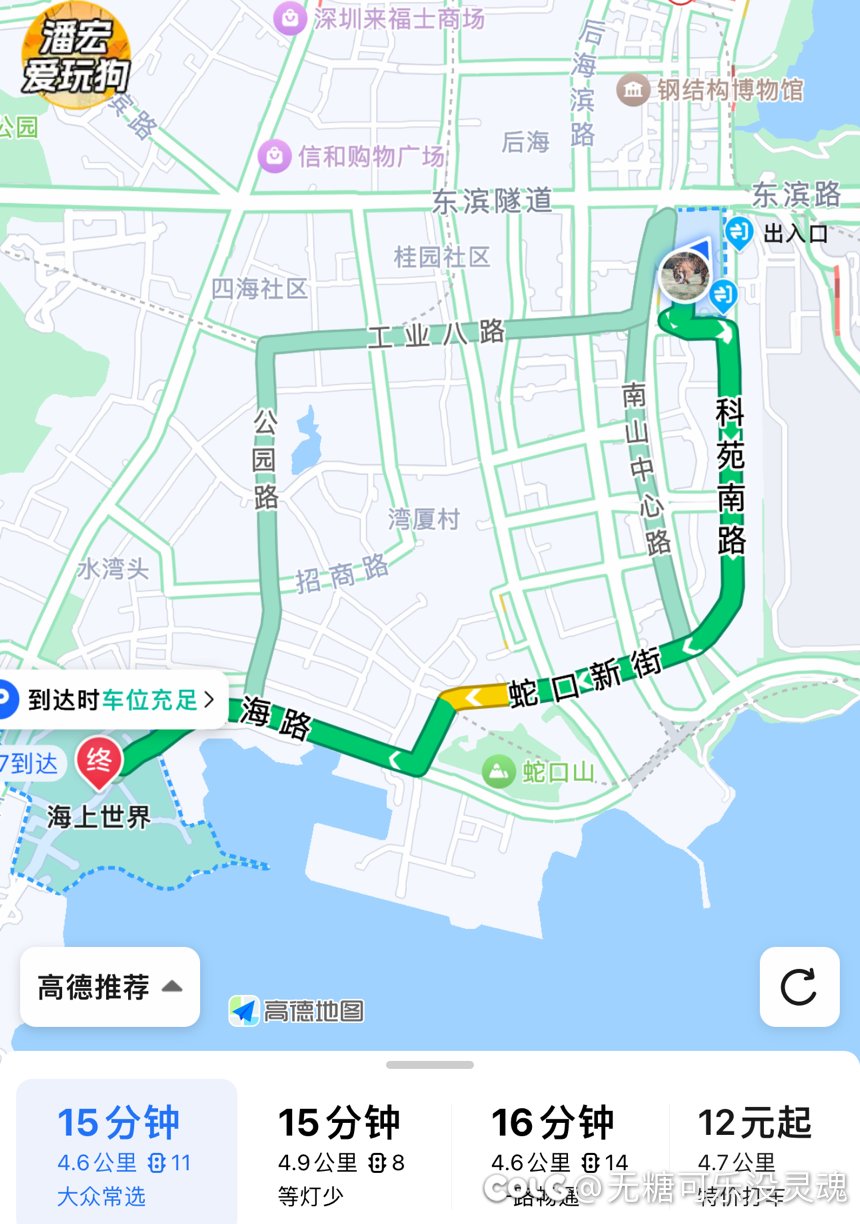The height and width of the screenshot is (1224, 860).
Task: Expand the 高德推荐 route preference dropdown
Action: click(110, 987)
